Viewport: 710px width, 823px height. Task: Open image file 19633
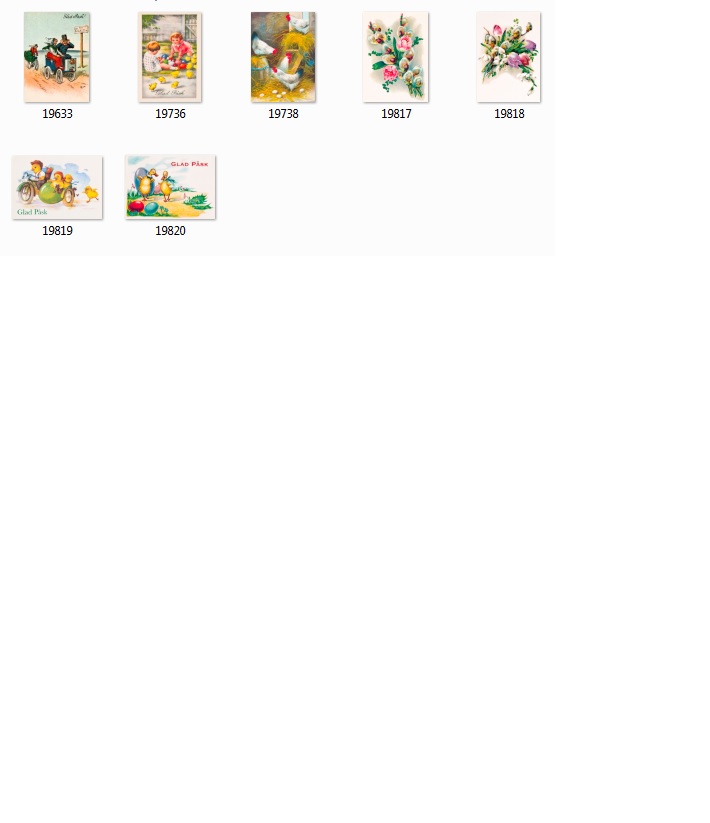click(57, 57)
